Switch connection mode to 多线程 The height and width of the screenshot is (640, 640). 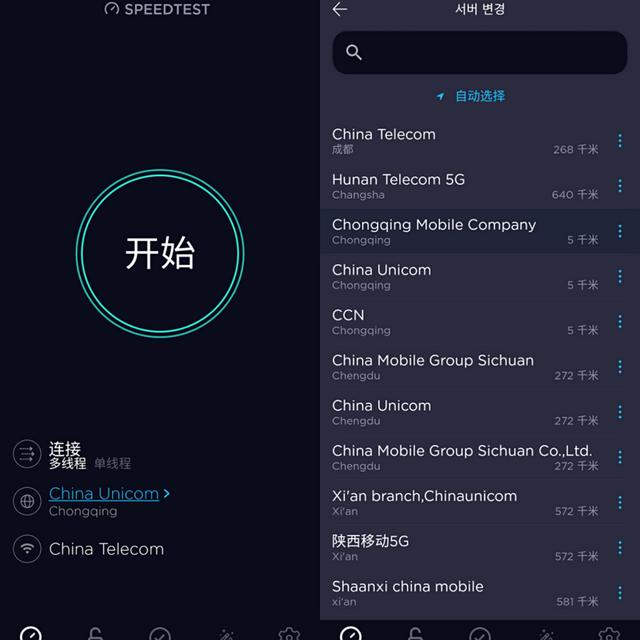point(68,463)
